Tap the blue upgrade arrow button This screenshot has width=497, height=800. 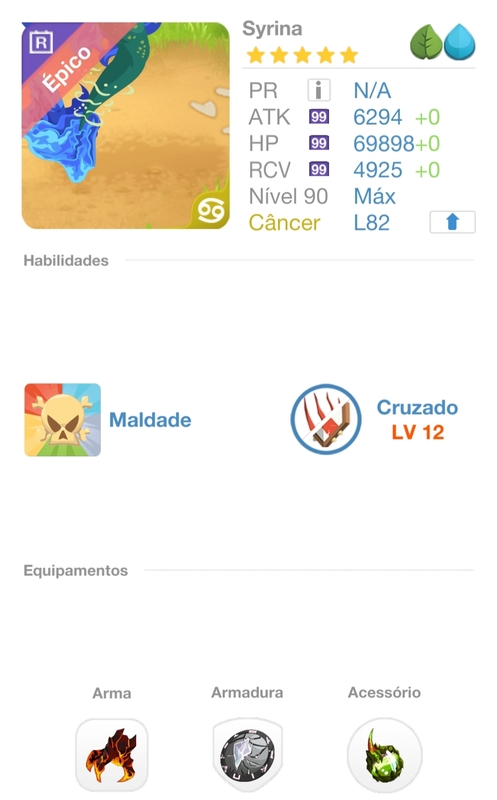(452, 222)
